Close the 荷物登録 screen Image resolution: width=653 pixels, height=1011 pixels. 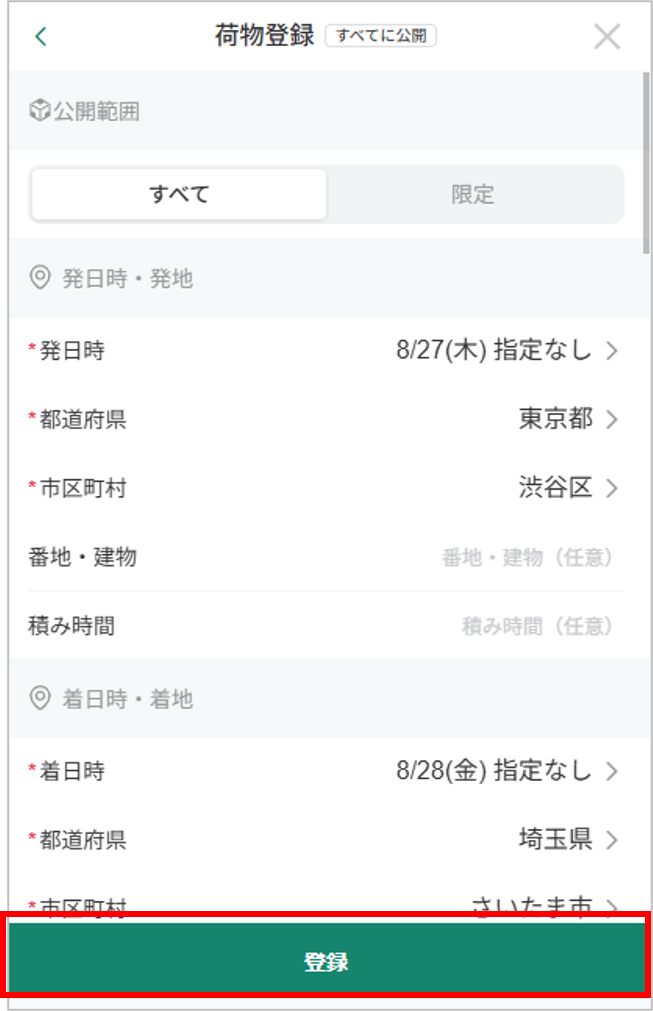point(607,37)
